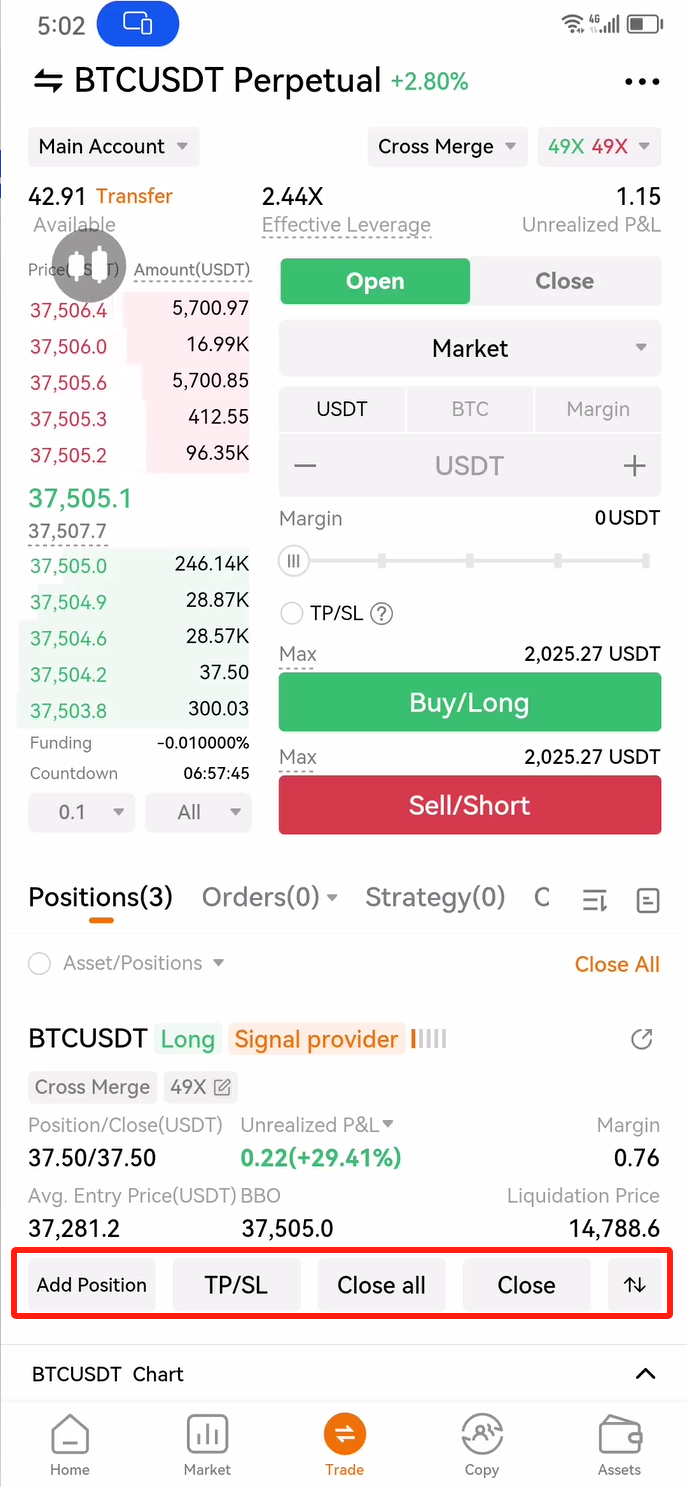The height and width of the screenshot is (1487, 687).
Task: Tap Add Position for BTCUSDT Long
Action: coord(92,1285)
